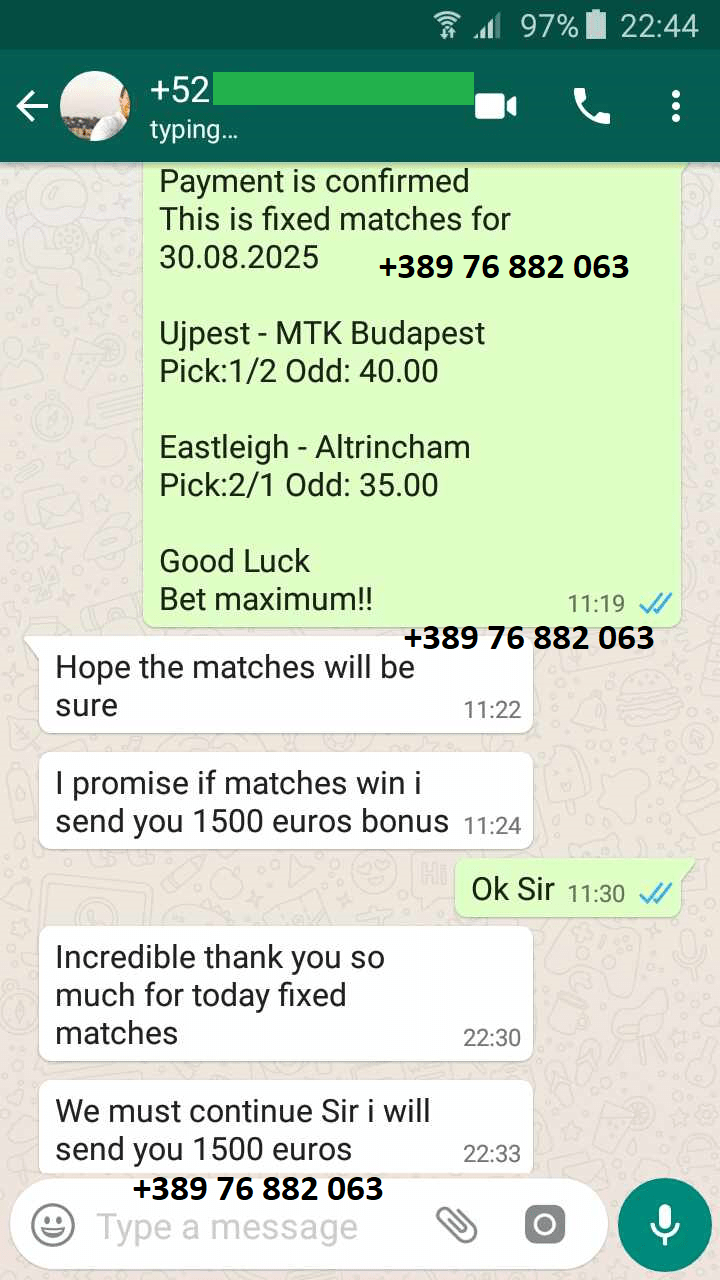Tap the Type a message field
Viewport: 720px width, 1280px height.
tap(250, 1227)
